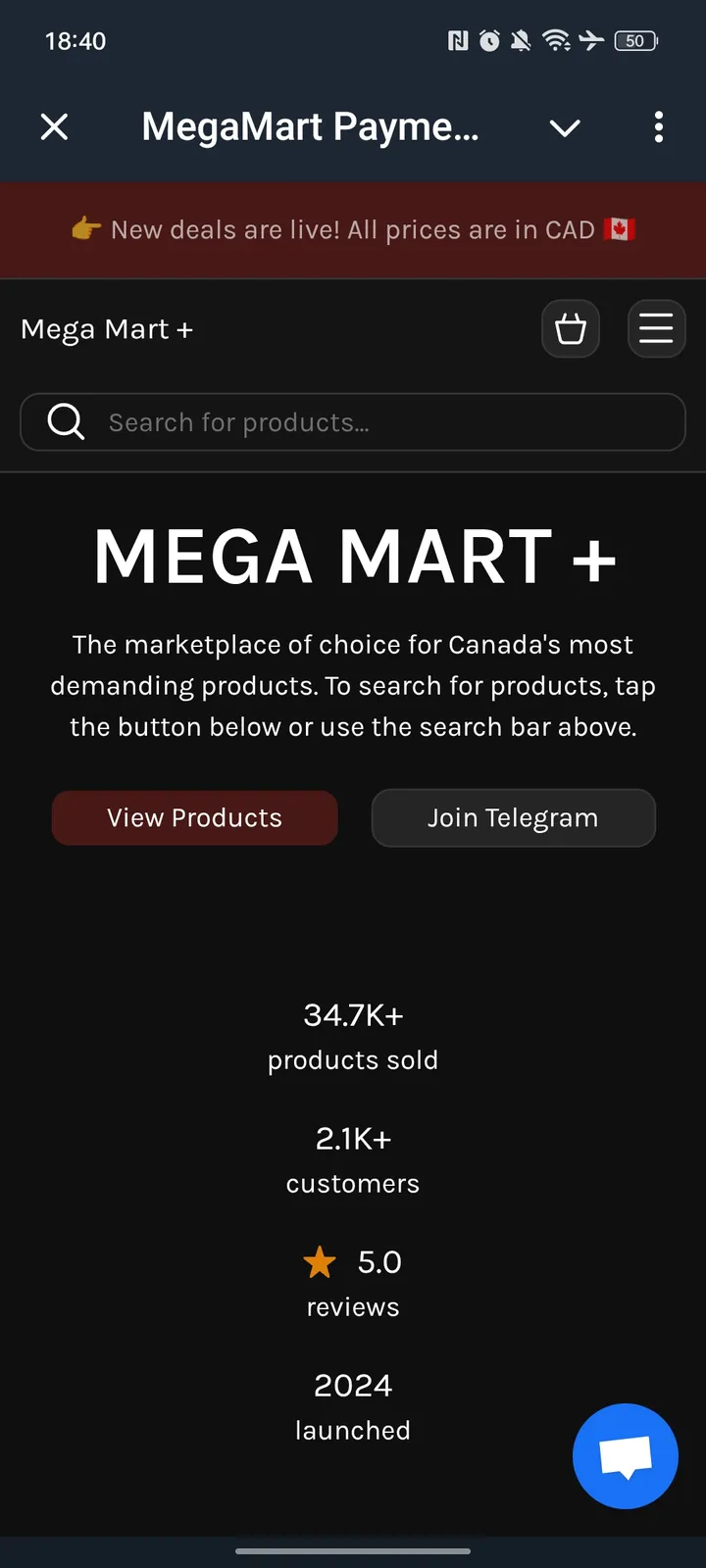Tap the battery indicator showing 50

pyautogui.click(x=633, y=40)
